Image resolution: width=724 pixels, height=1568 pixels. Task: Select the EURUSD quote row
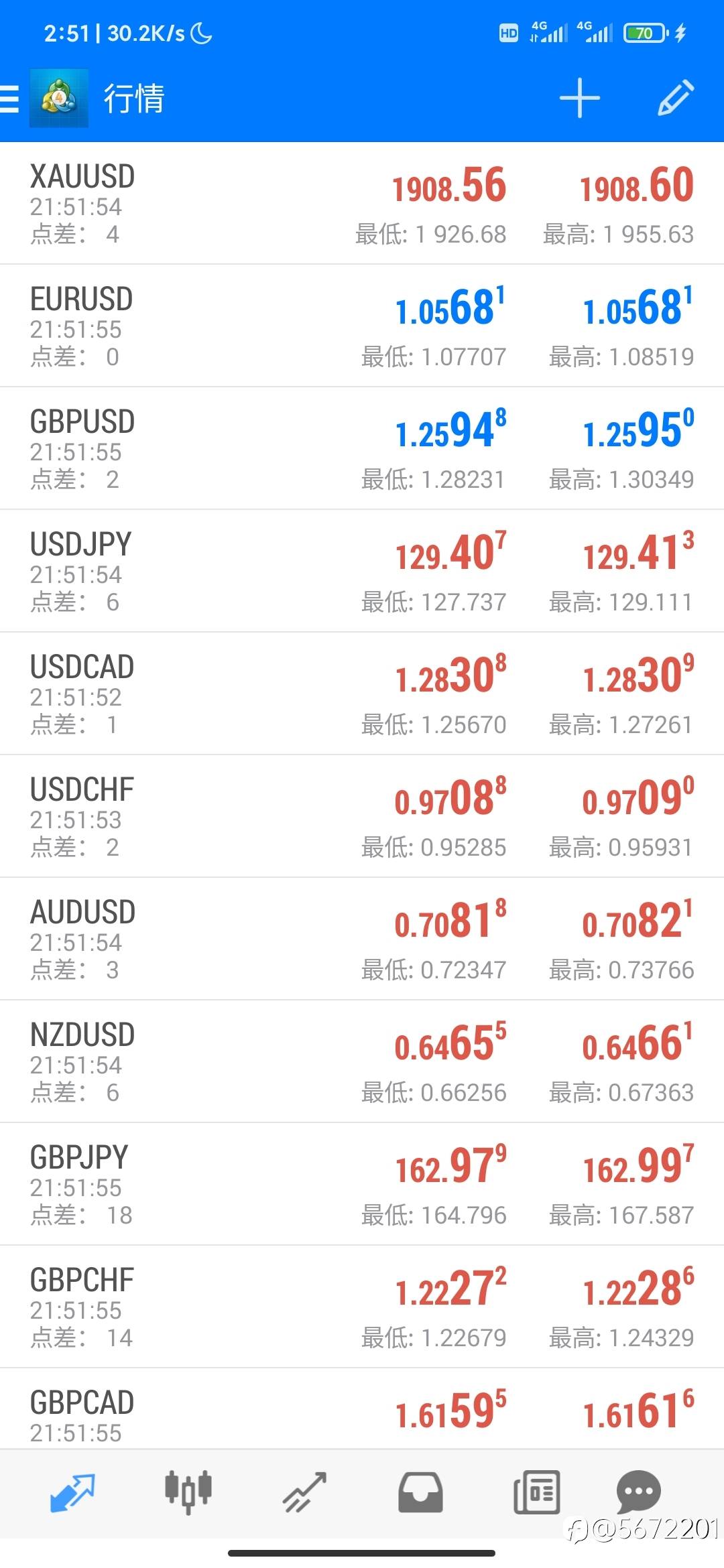click(362, 326)
